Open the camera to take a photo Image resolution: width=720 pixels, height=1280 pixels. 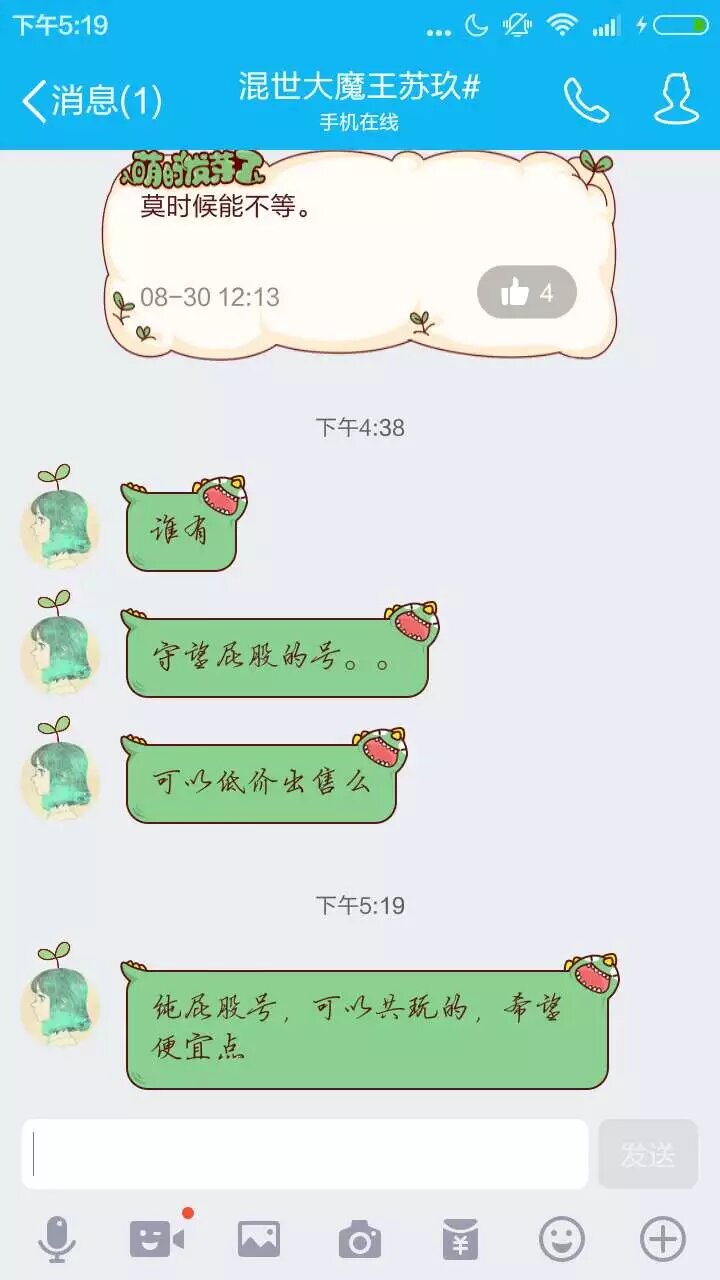pyautogui.click(x=359, y=1240)
